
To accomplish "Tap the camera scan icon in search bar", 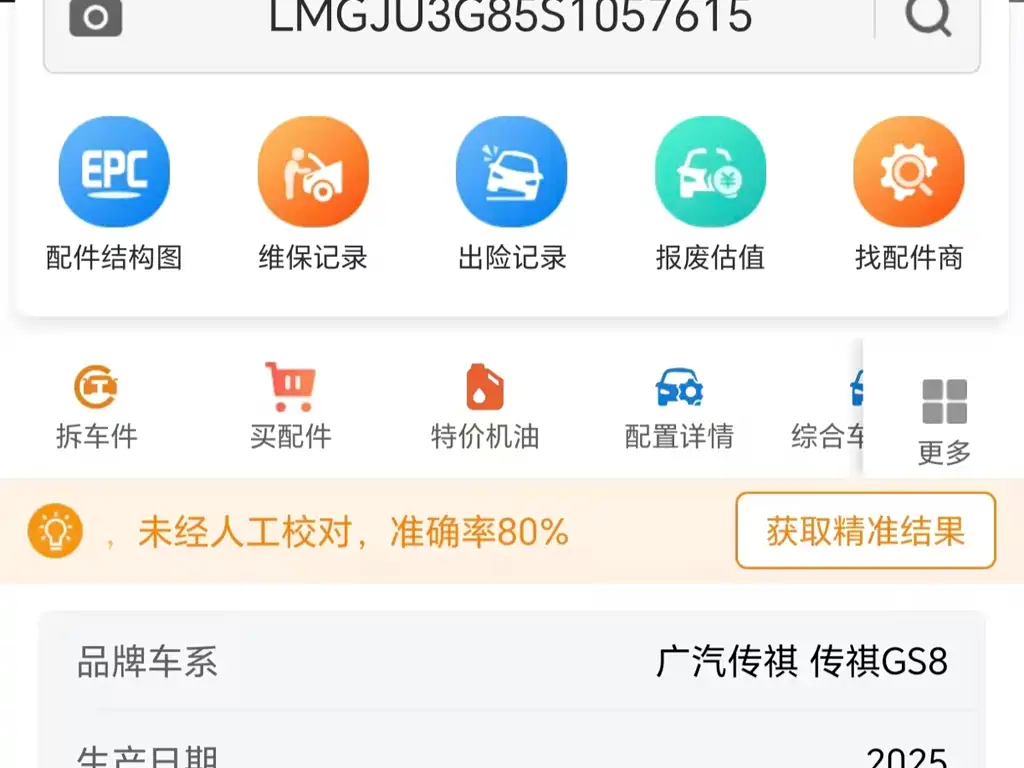I will [96, 19].
